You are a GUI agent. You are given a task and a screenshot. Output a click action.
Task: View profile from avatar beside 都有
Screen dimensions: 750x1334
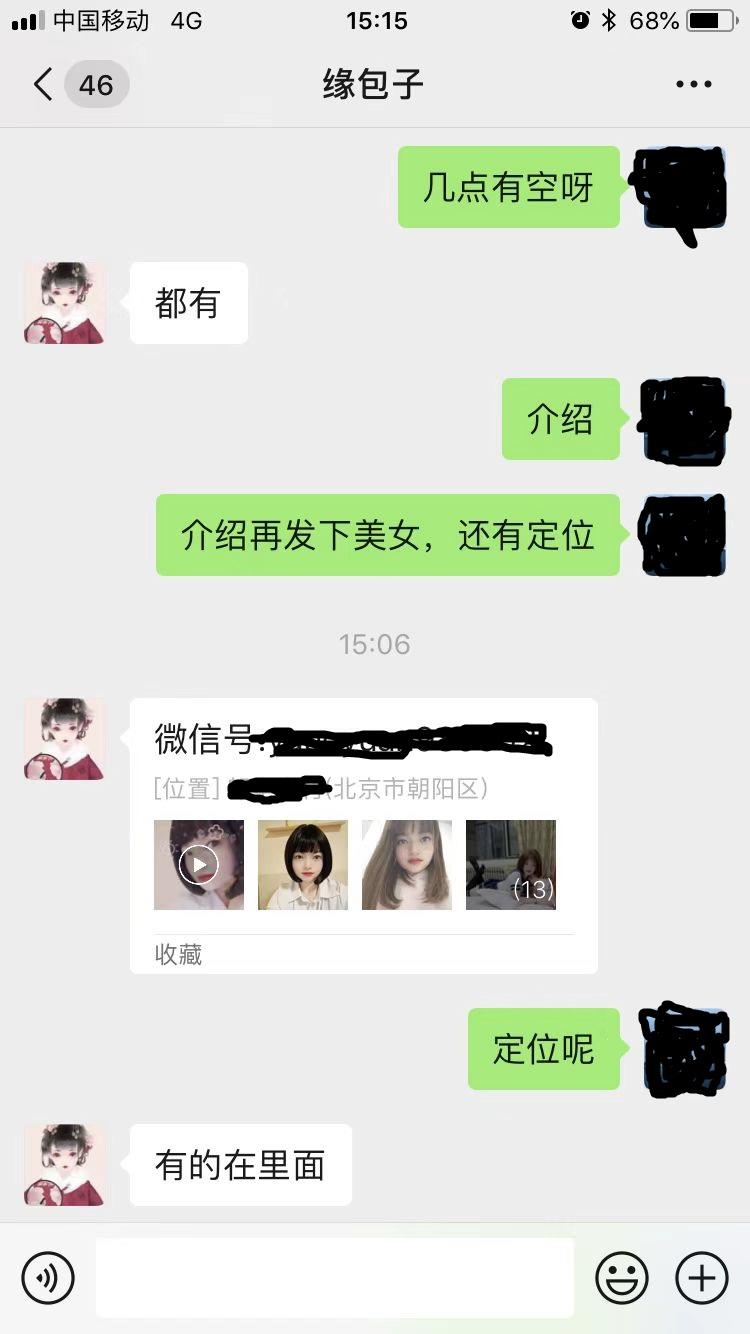coord(64,303)
